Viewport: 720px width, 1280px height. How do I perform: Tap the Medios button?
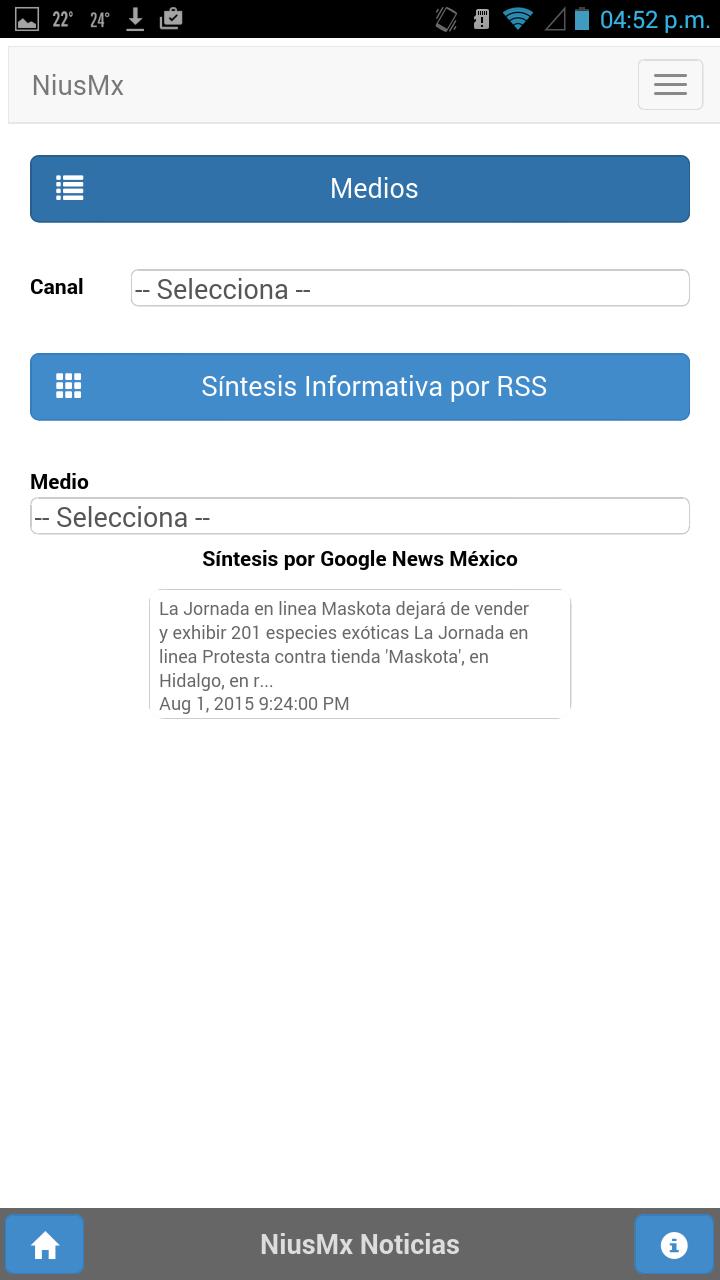click(x=360, y=188)
